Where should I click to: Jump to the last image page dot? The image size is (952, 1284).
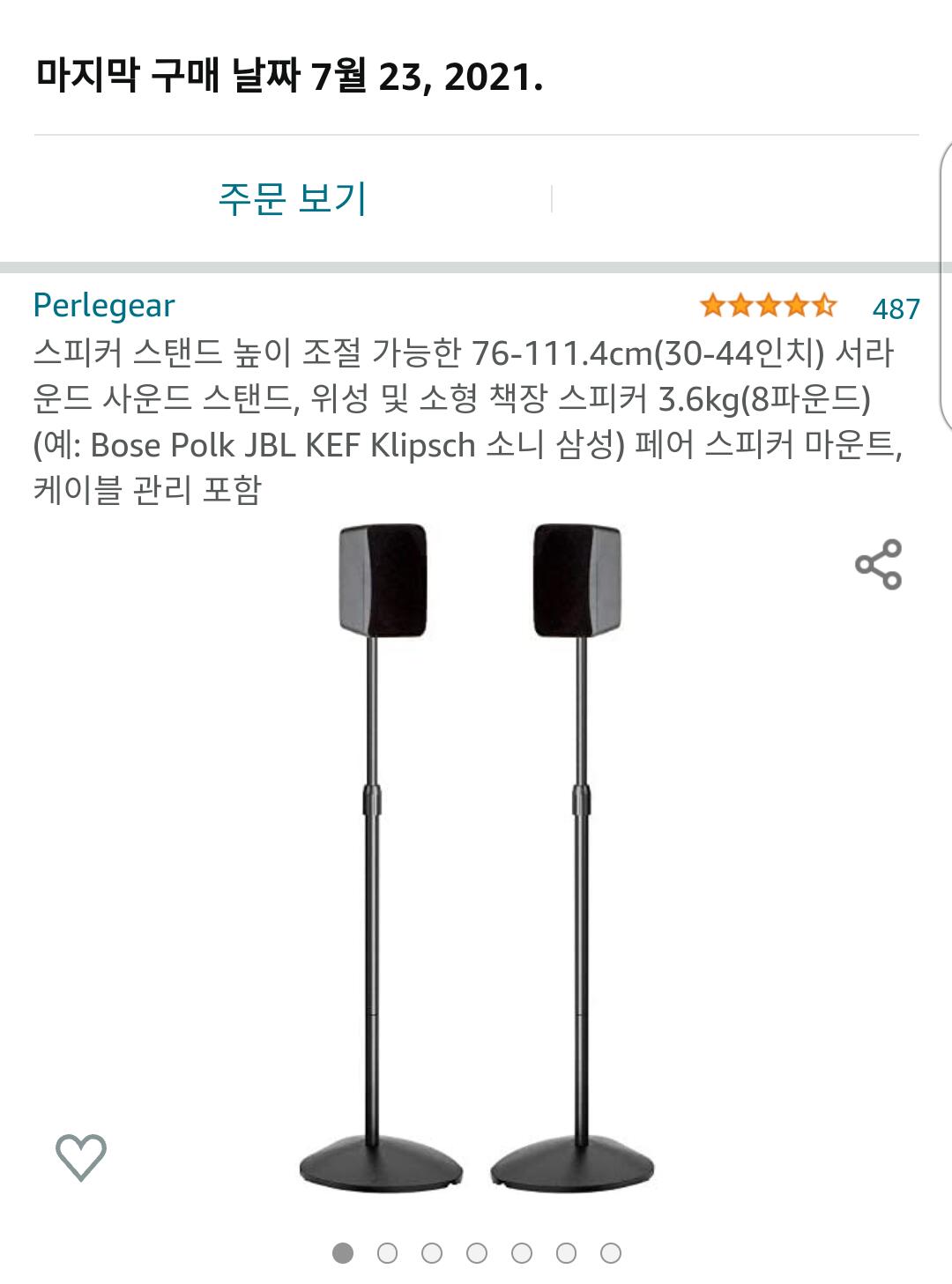coord(611,1253)
